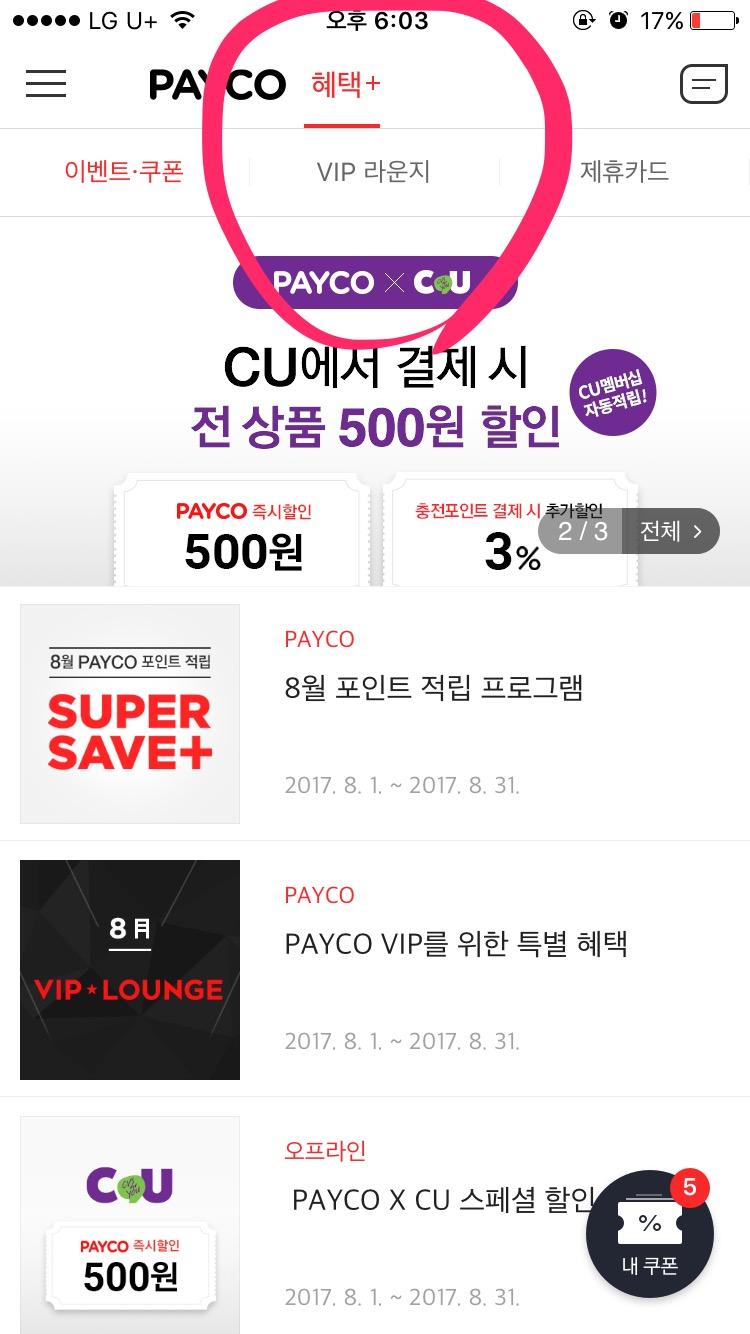Select the 혜택+ top tab

coord(345,84)
